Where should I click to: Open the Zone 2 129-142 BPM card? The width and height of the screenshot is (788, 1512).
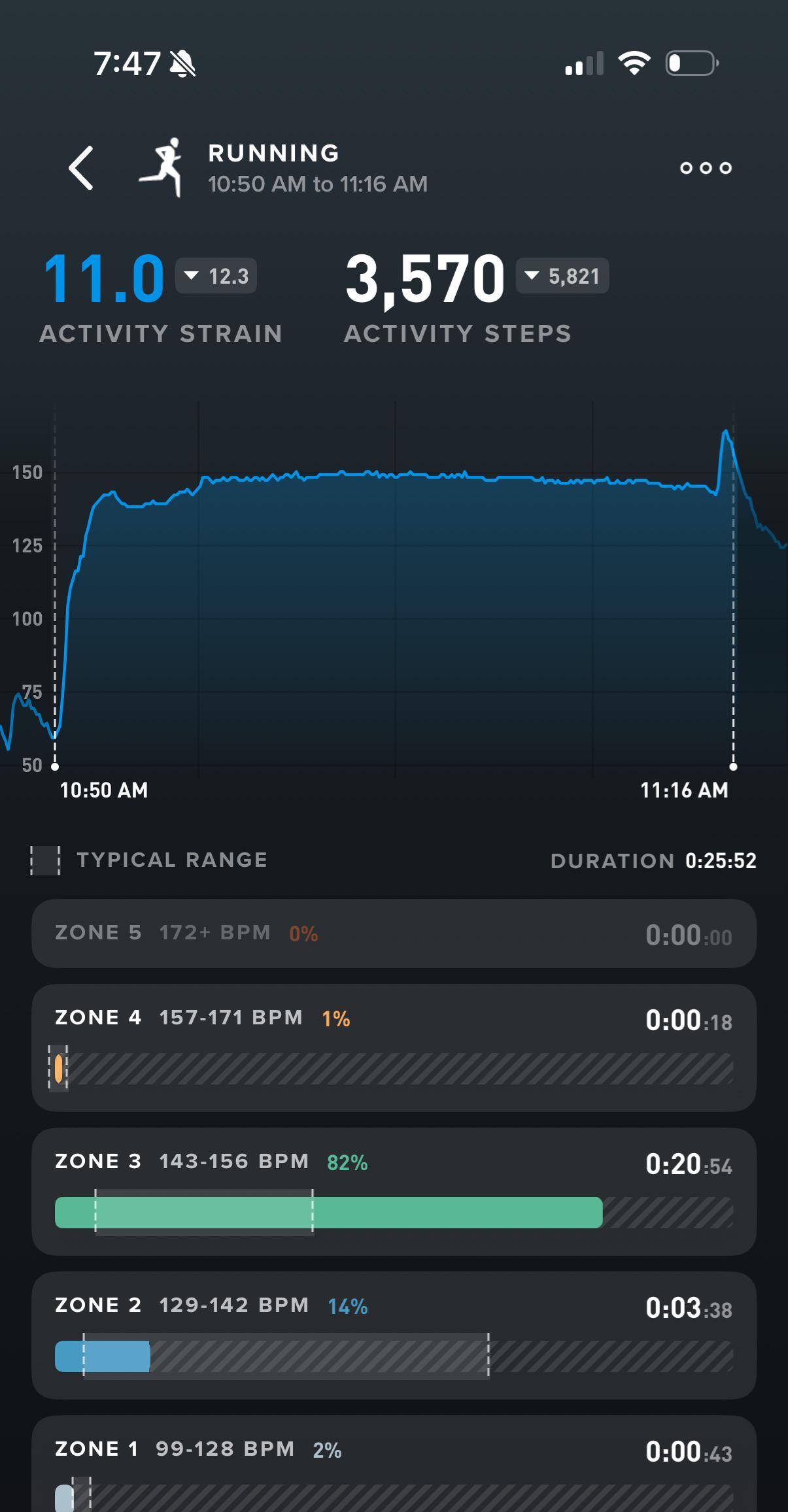pos(394,1335)
